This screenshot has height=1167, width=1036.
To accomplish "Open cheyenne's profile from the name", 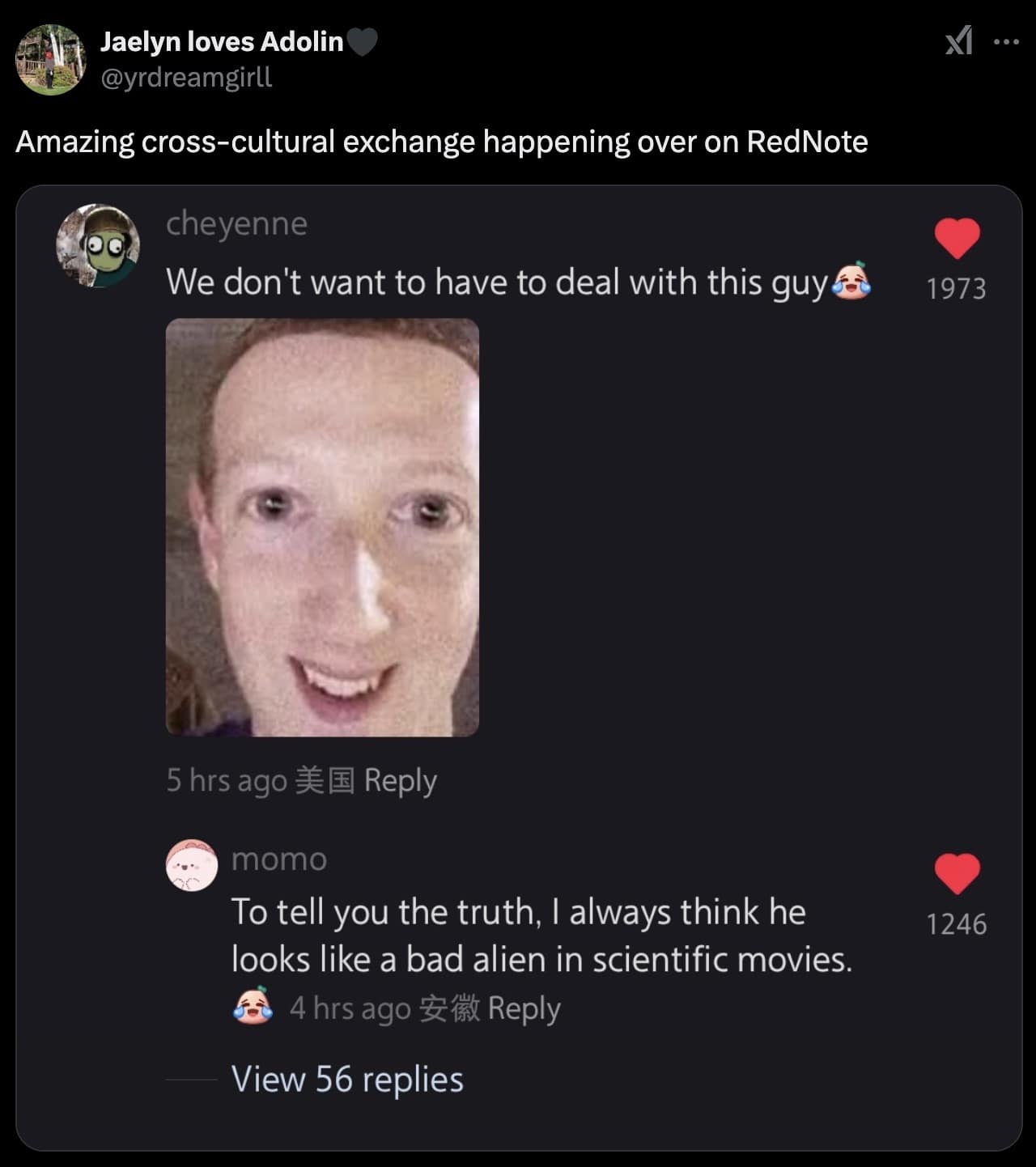I will tap(236, 224).
